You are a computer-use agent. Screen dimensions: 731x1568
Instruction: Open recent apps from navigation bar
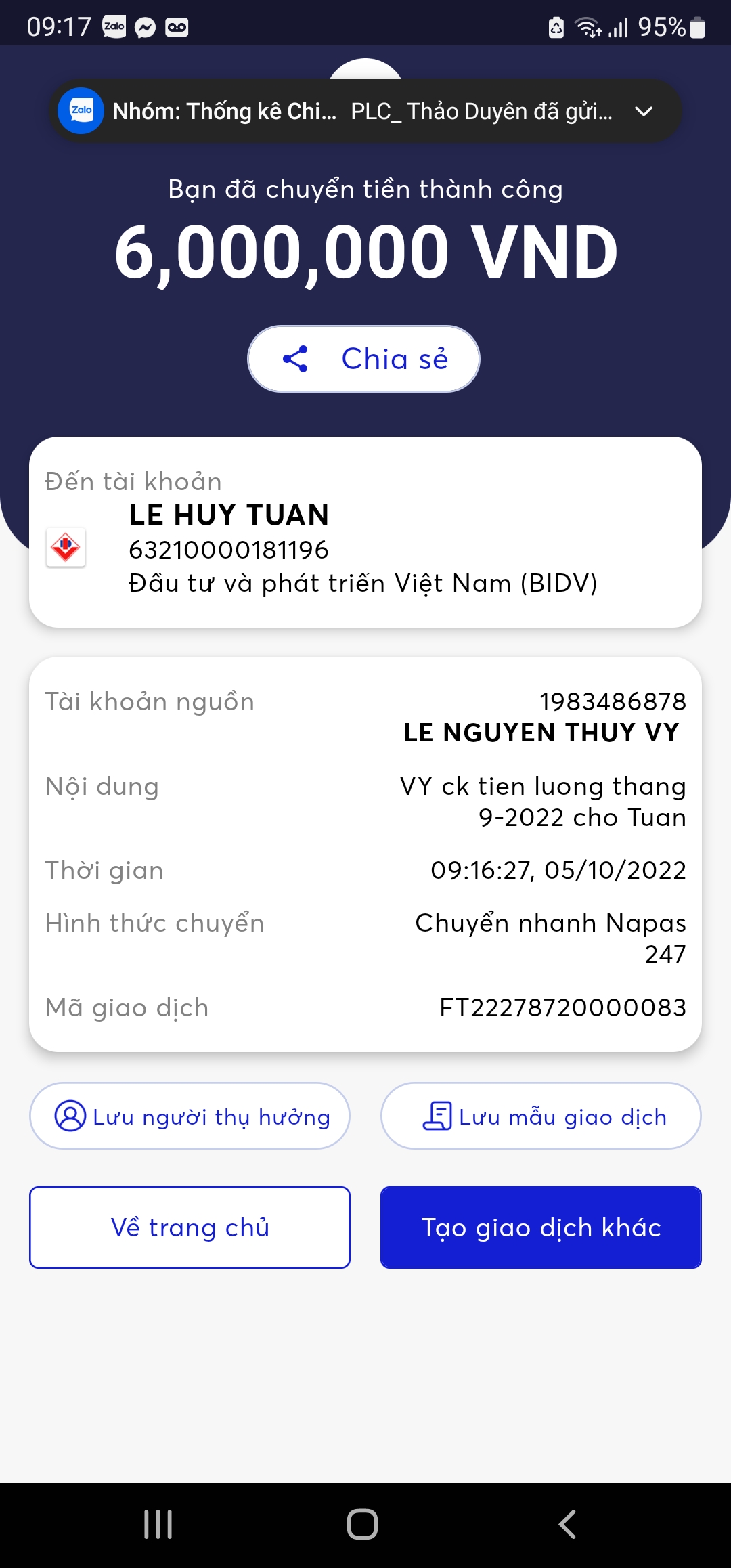[x=158, y=1525]
